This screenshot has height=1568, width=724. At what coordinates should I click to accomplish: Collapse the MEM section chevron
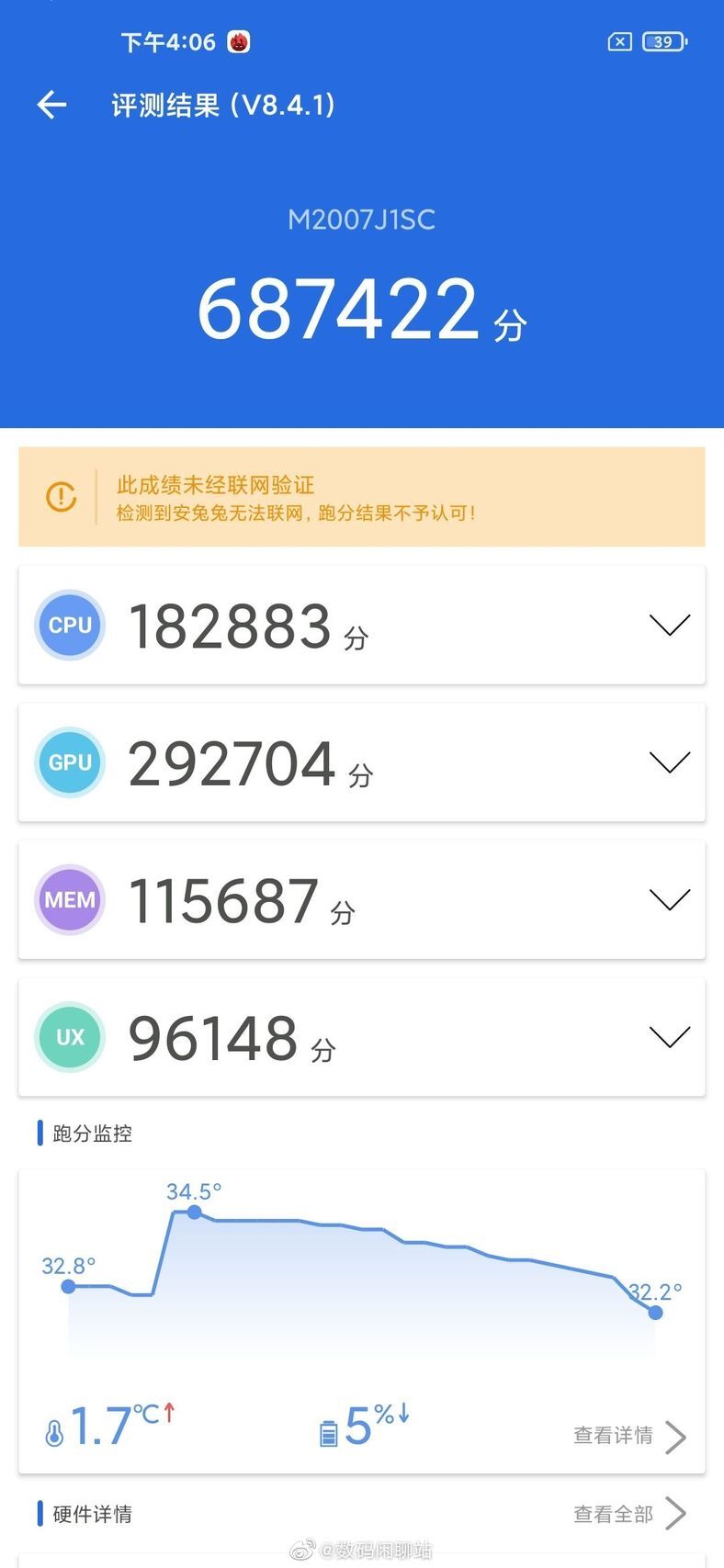[670, 900]
